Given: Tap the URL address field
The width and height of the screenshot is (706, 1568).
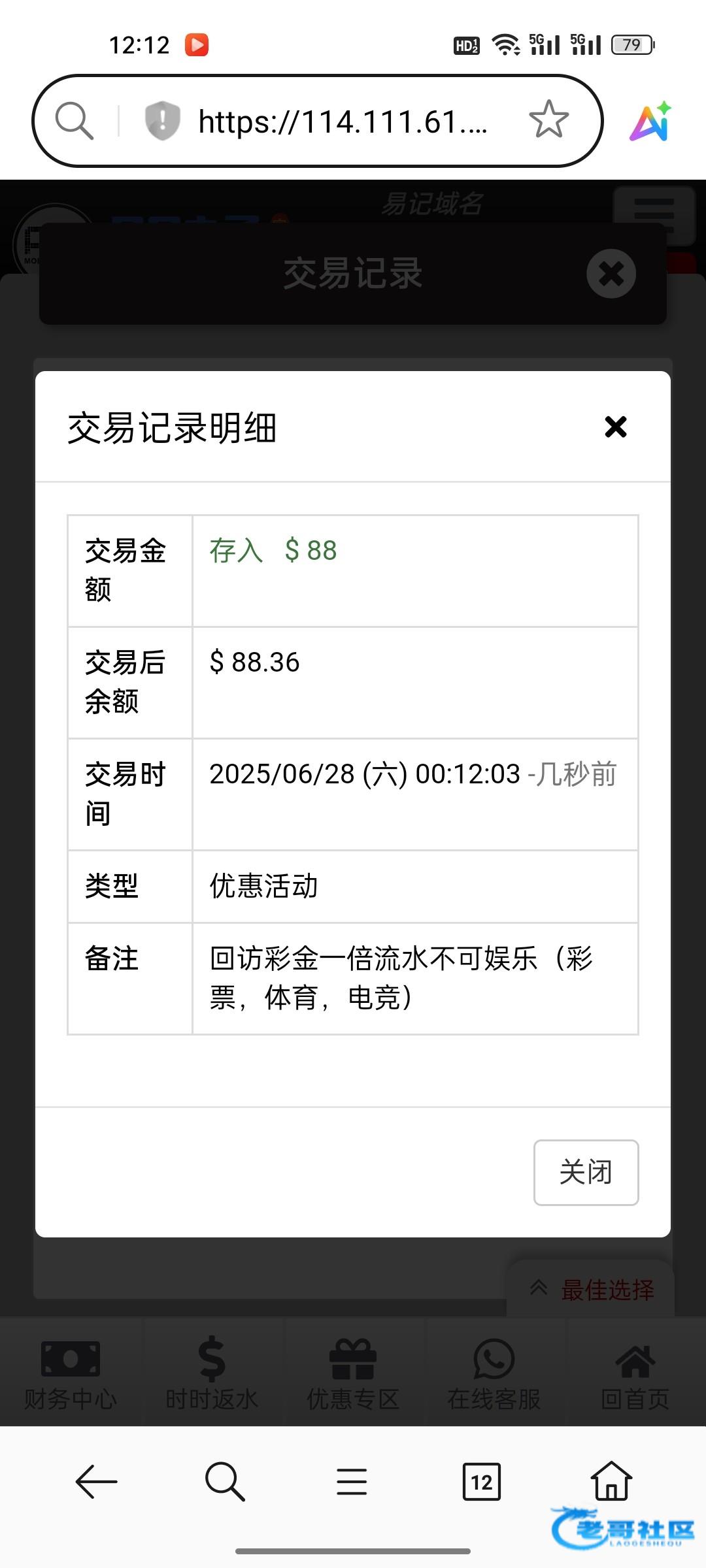Looking at the screenshot, I should point(343,122).
